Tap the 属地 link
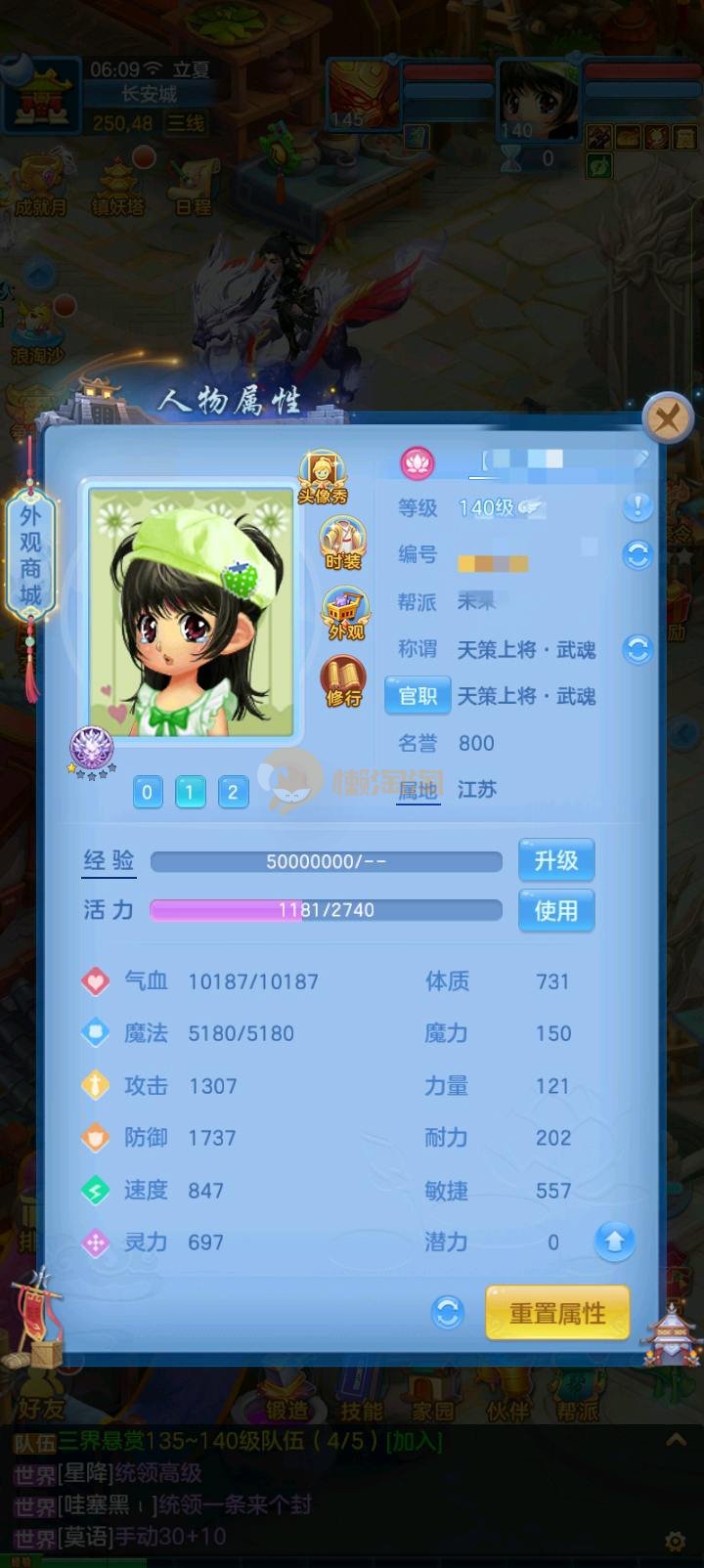The image size is (704, 1568). pyautogui.click(x=418, y=790)
